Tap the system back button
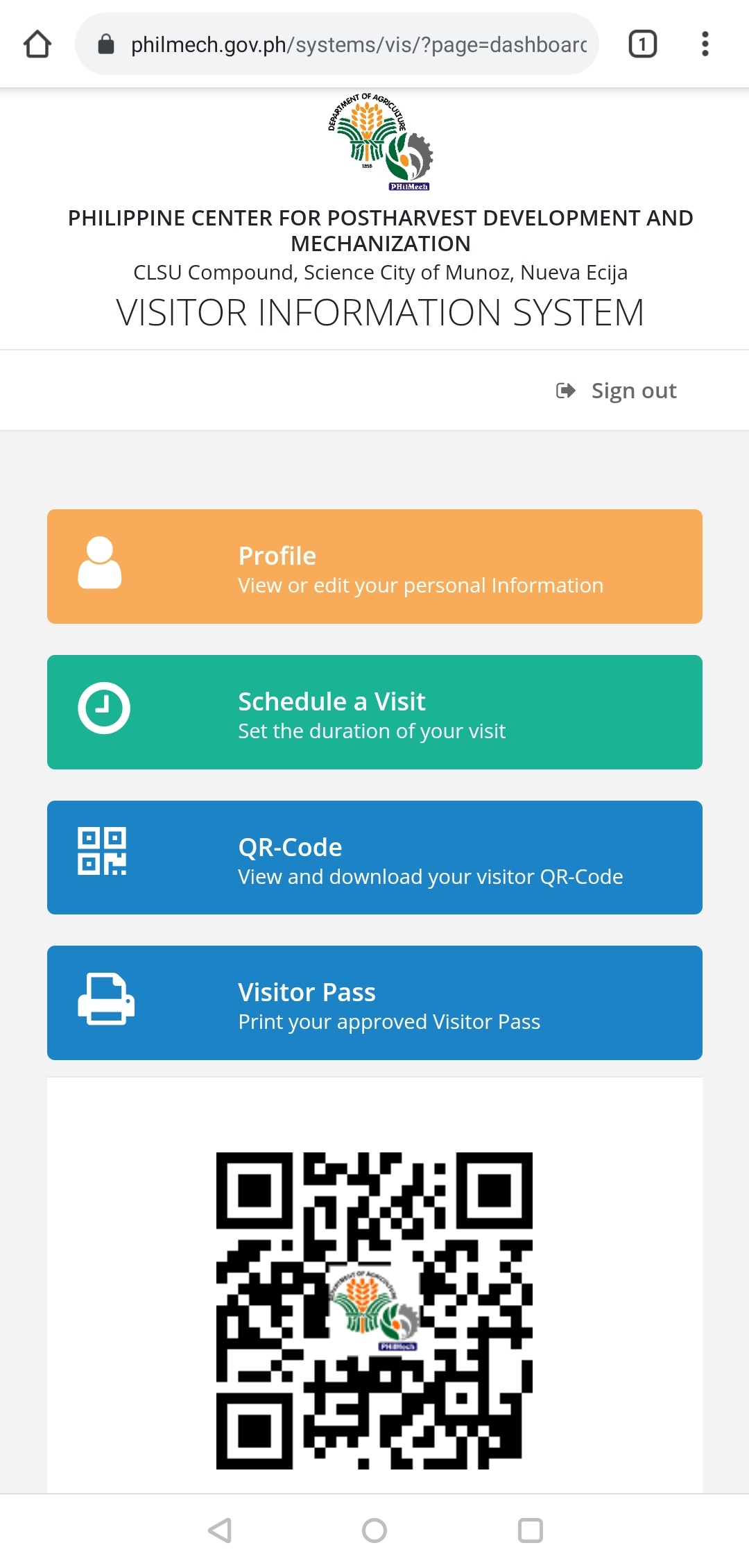Image resolution: width=749 pixels, height=1568 pixels. tap(219, 1530)
